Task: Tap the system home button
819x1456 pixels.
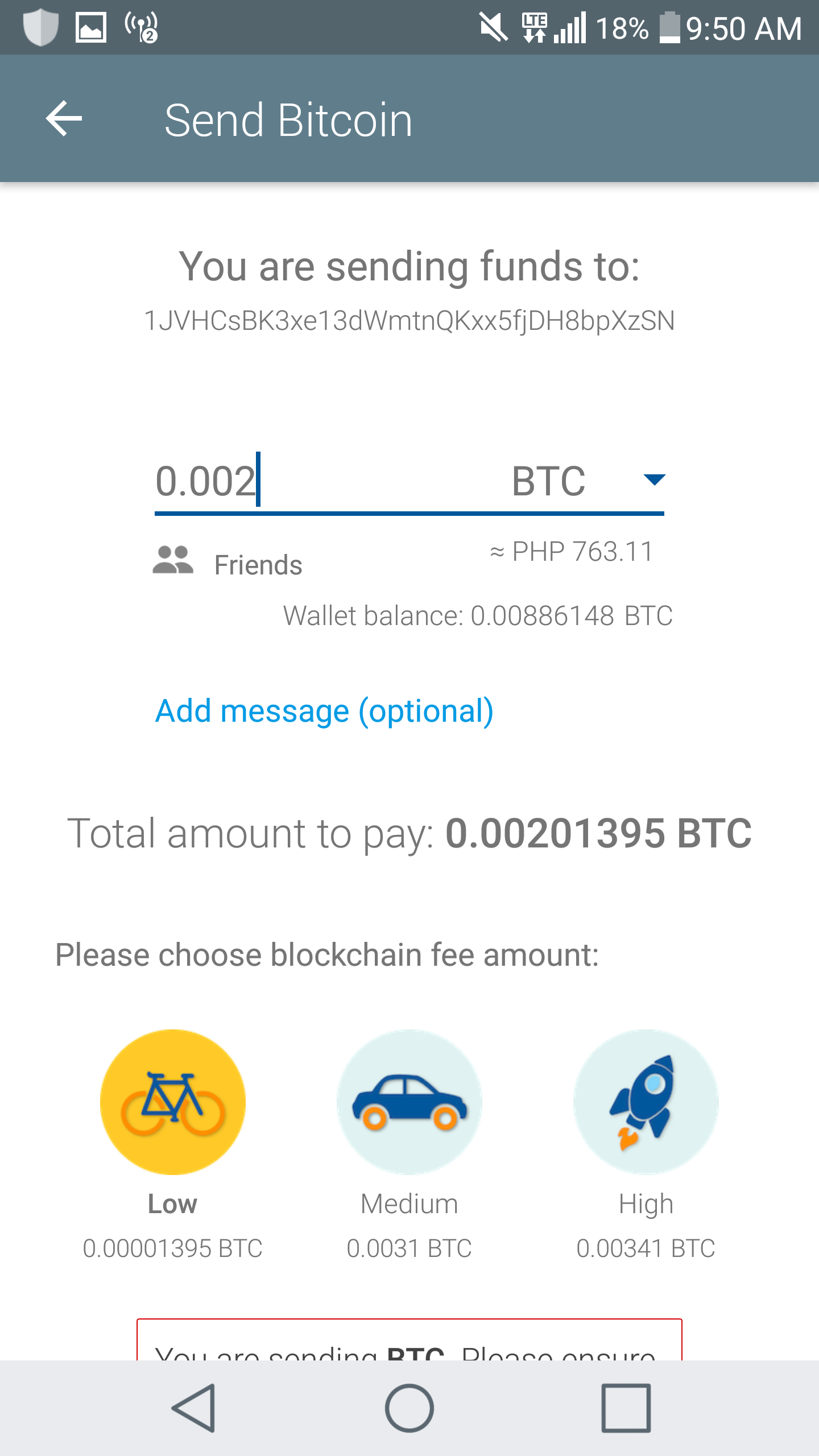Action: click(409, 1408)
